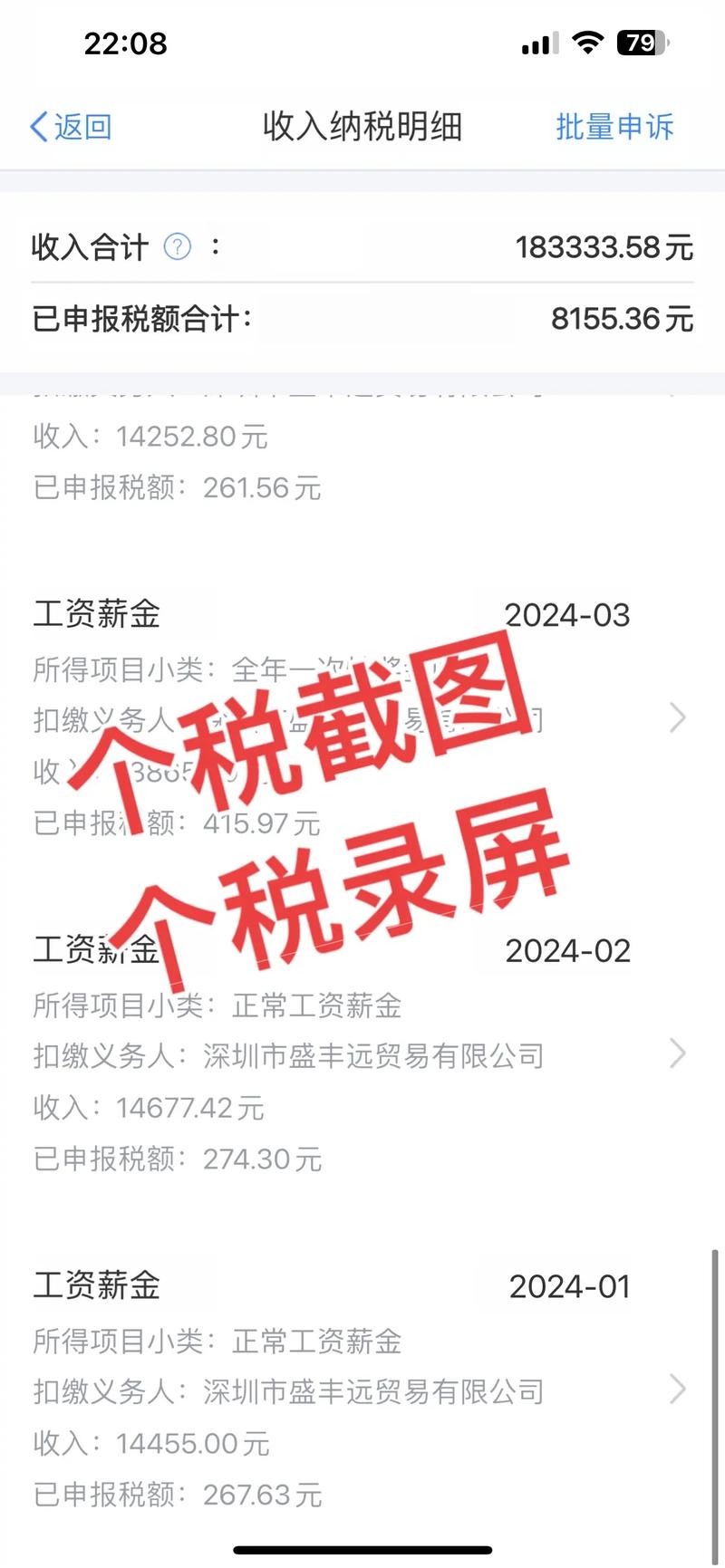Expand the 2024-02 工资薪金 record chevron

(x=677, y=1054)
